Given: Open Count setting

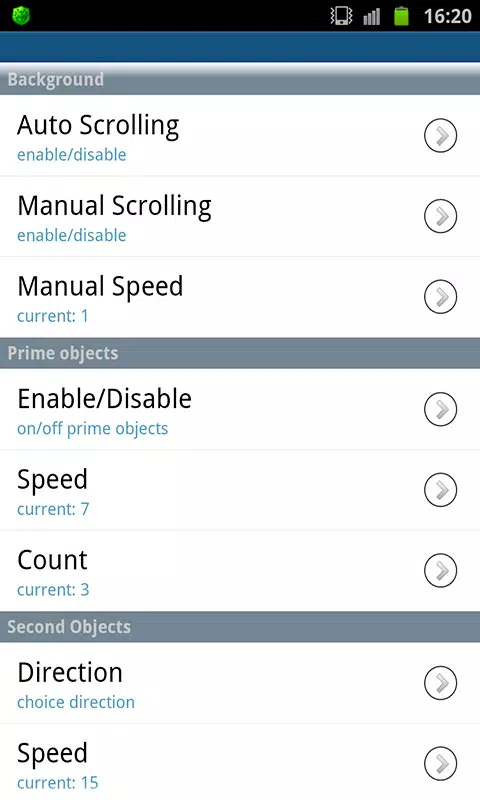Looking at the screenshot, I should pos(240,570).
